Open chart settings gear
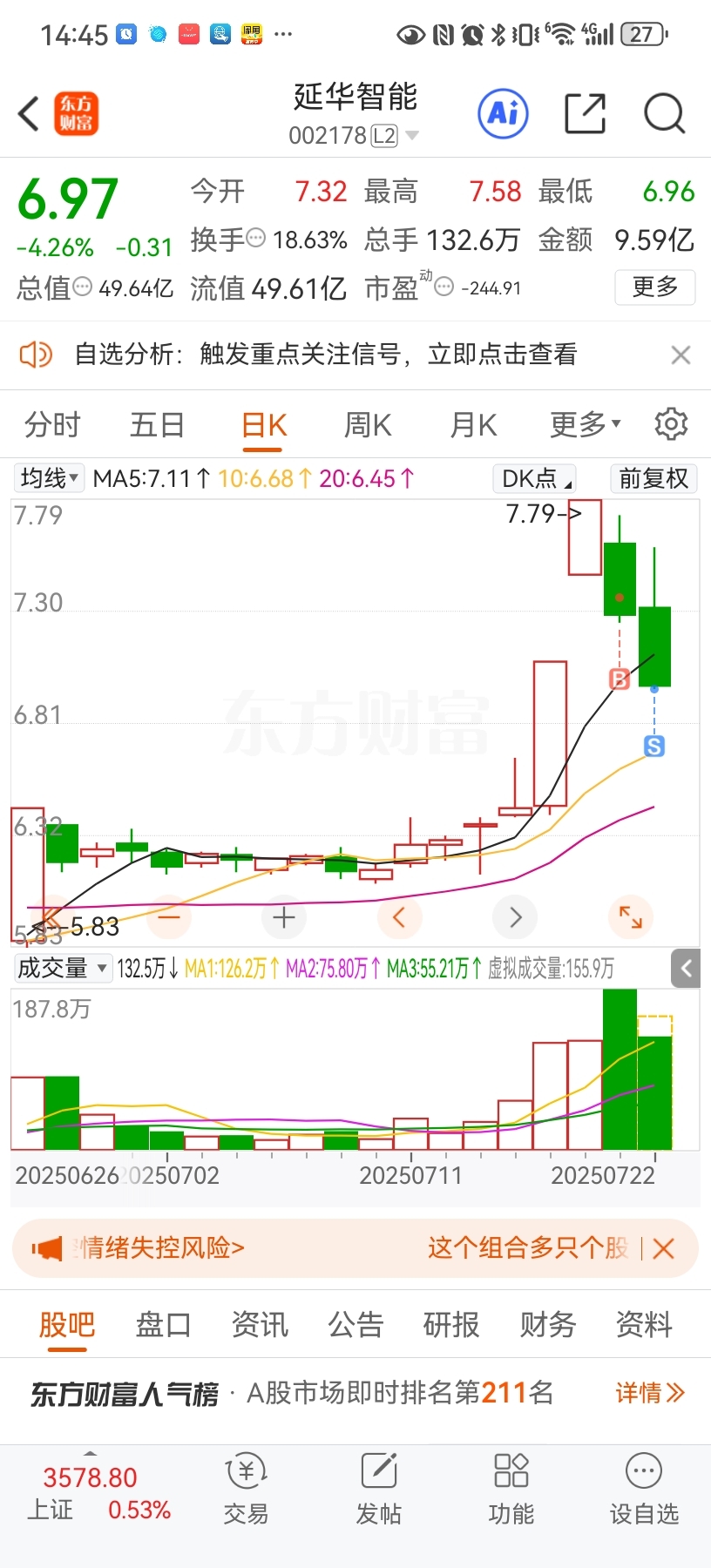711x1568 pixels. [x=671, y=424]
